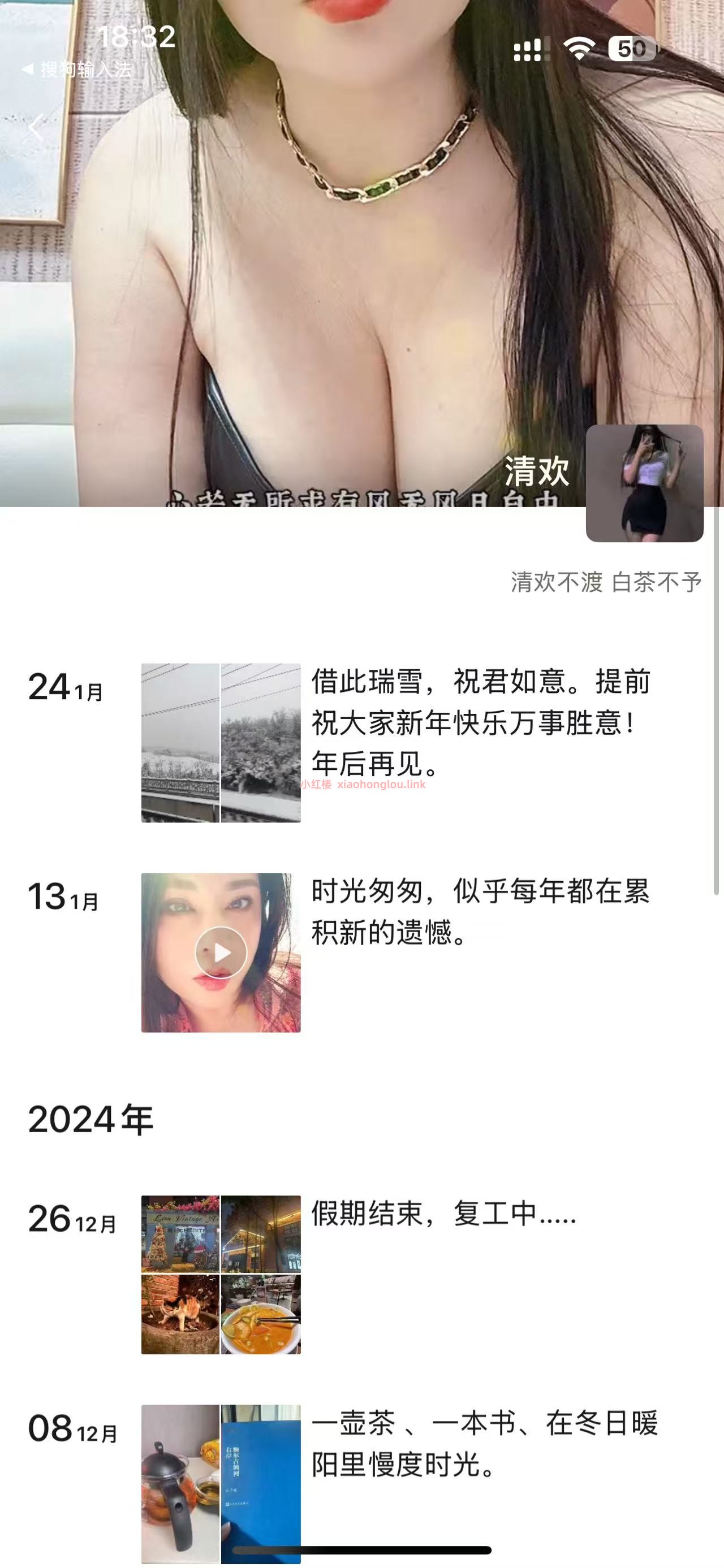The height and width of the screenshot is (1568, 724).
Task: Open the December 26 复工中 photo post
Action: tap(221, 1275)
